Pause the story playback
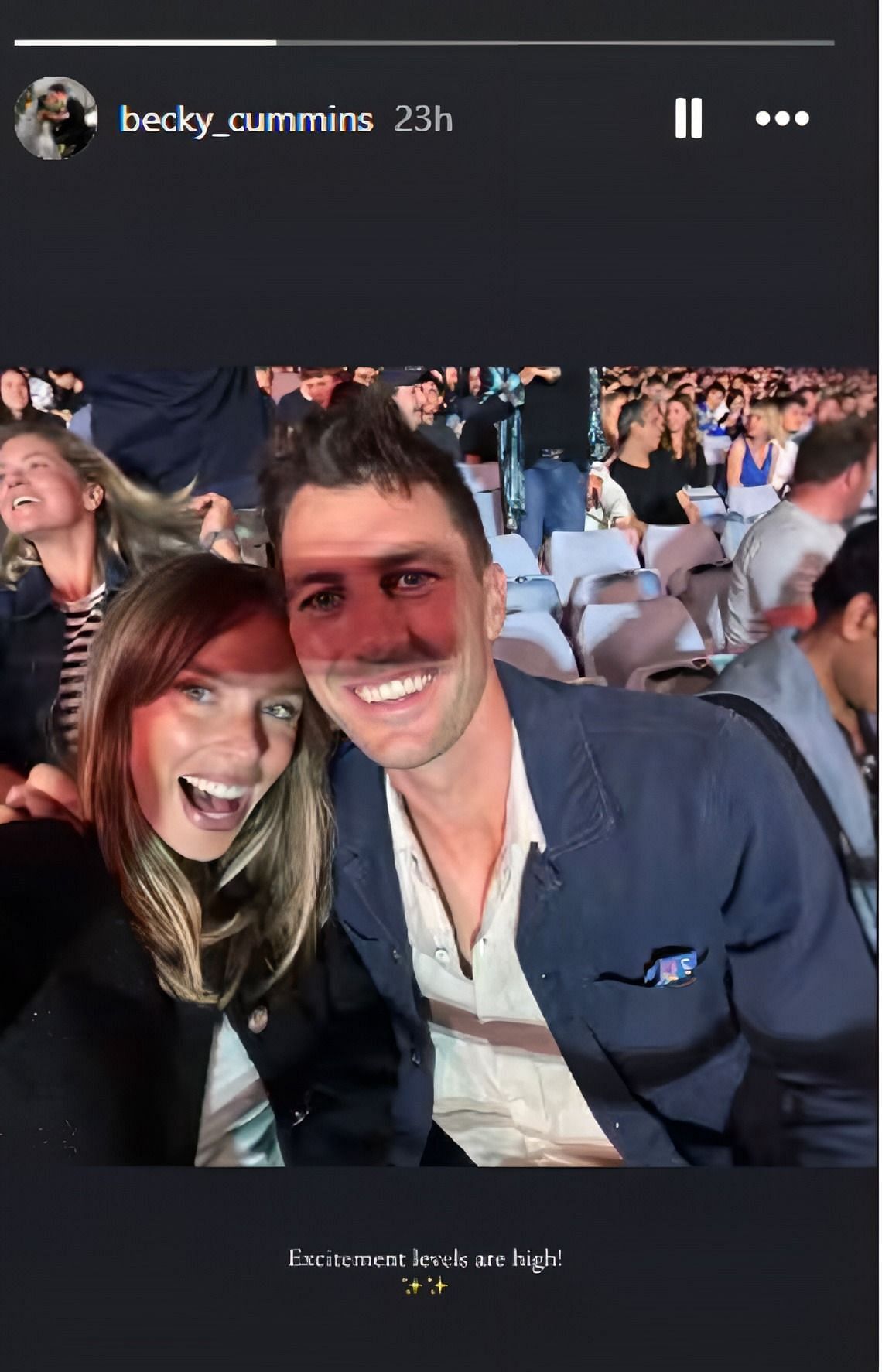The height and width of the screenshot is (1372, 882). pos(688,118)
